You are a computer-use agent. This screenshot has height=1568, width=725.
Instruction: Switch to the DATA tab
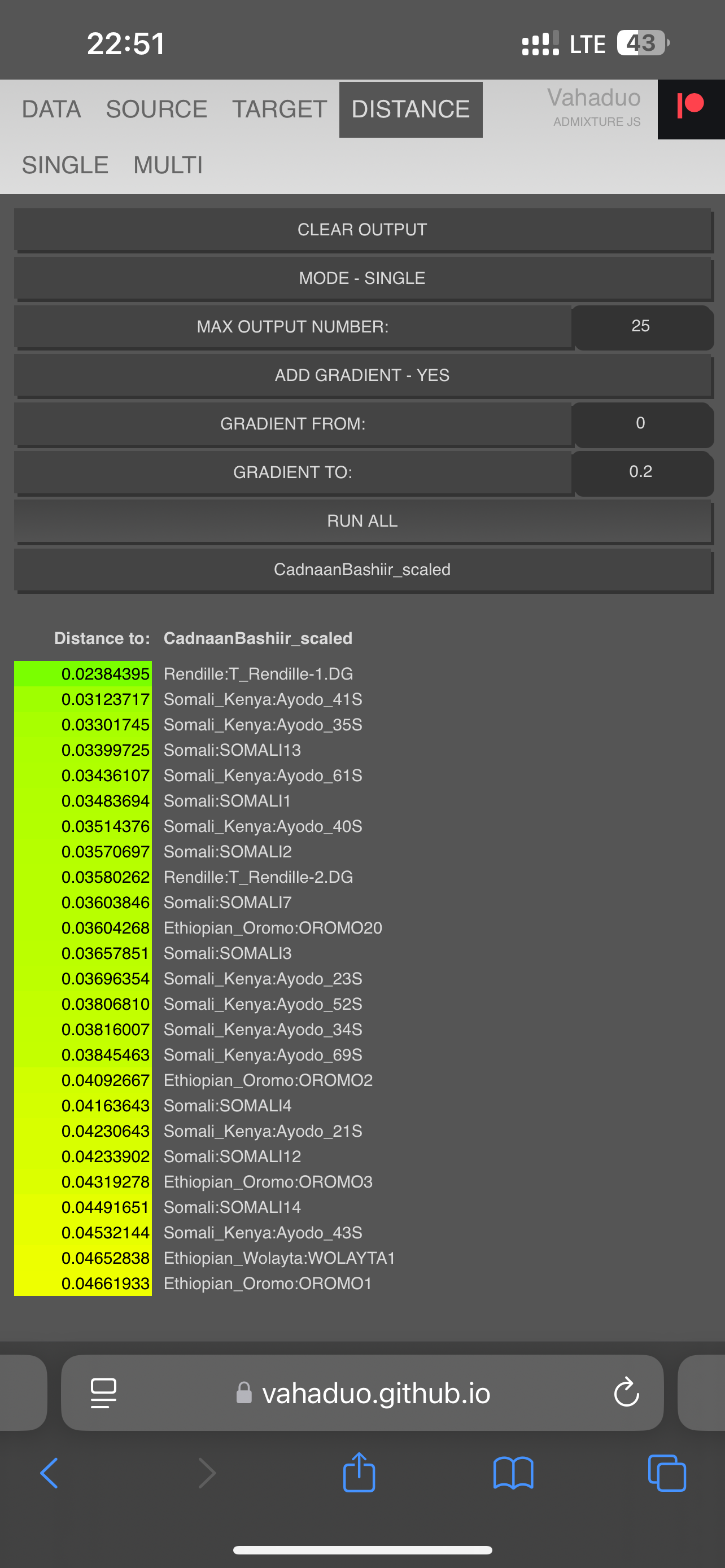coord(51,110)
